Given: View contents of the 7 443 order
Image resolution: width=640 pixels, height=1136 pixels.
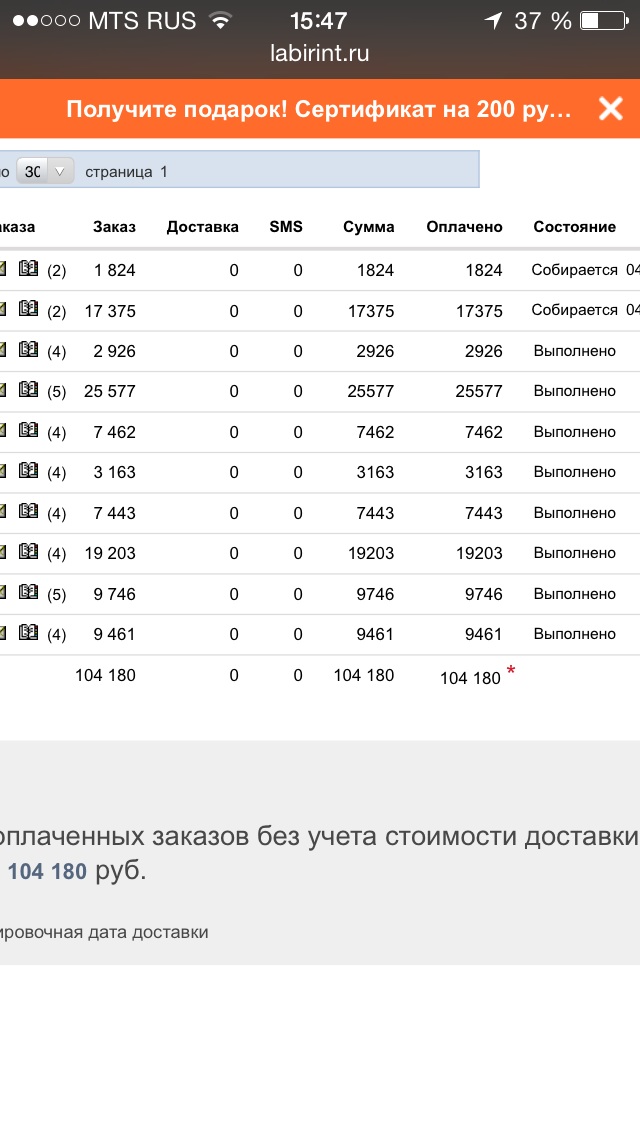Looking at the screenshot, I should point(28,511).
